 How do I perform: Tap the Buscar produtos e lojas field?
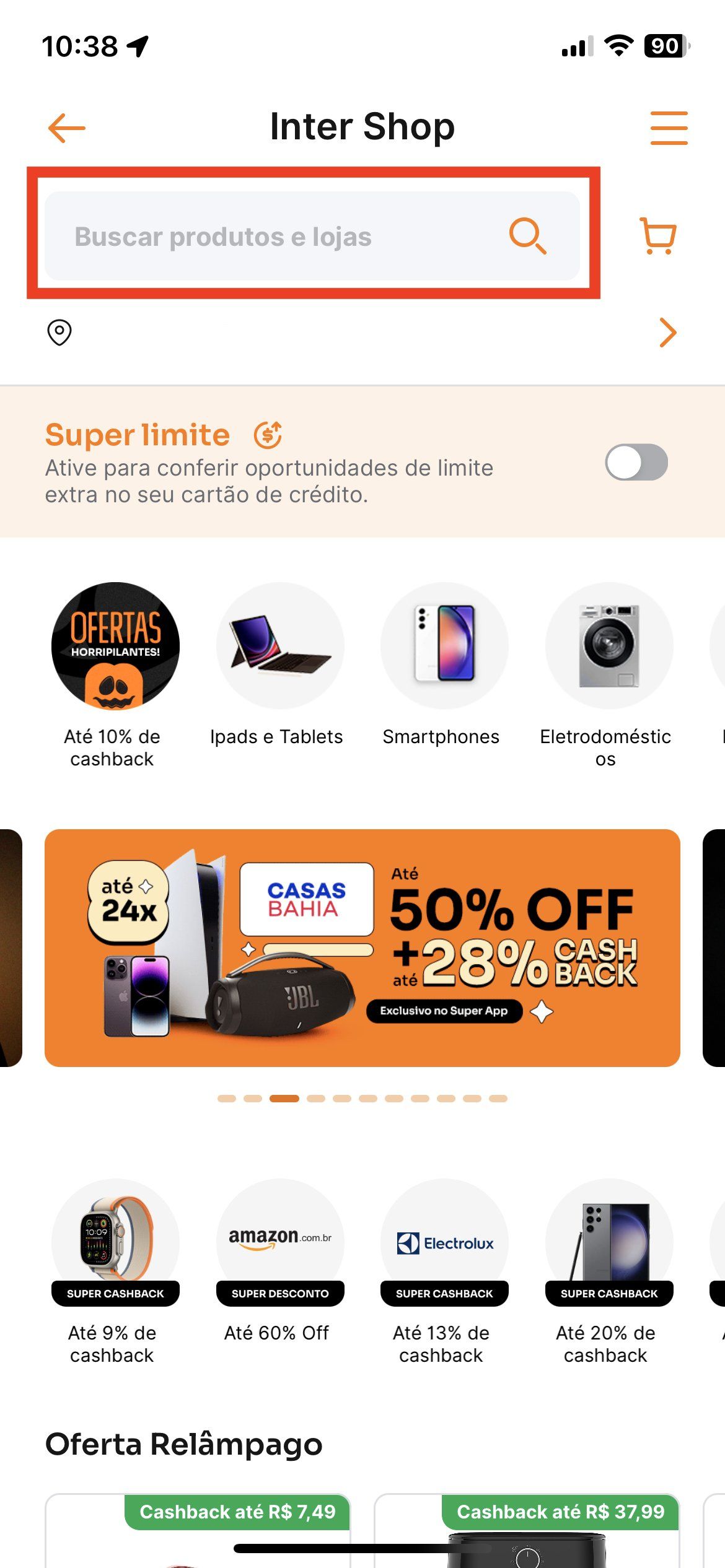(285, 237)
